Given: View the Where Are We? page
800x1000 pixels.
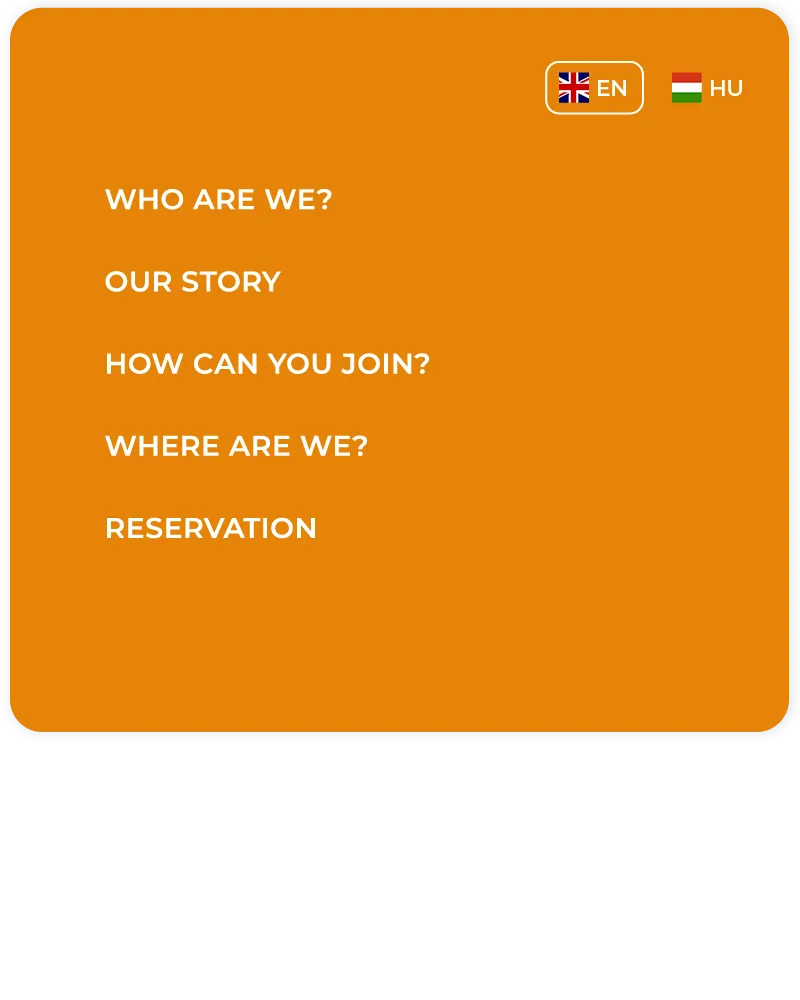Looking at the screenshot, I should pyautogui.click(x=236, y=446).
